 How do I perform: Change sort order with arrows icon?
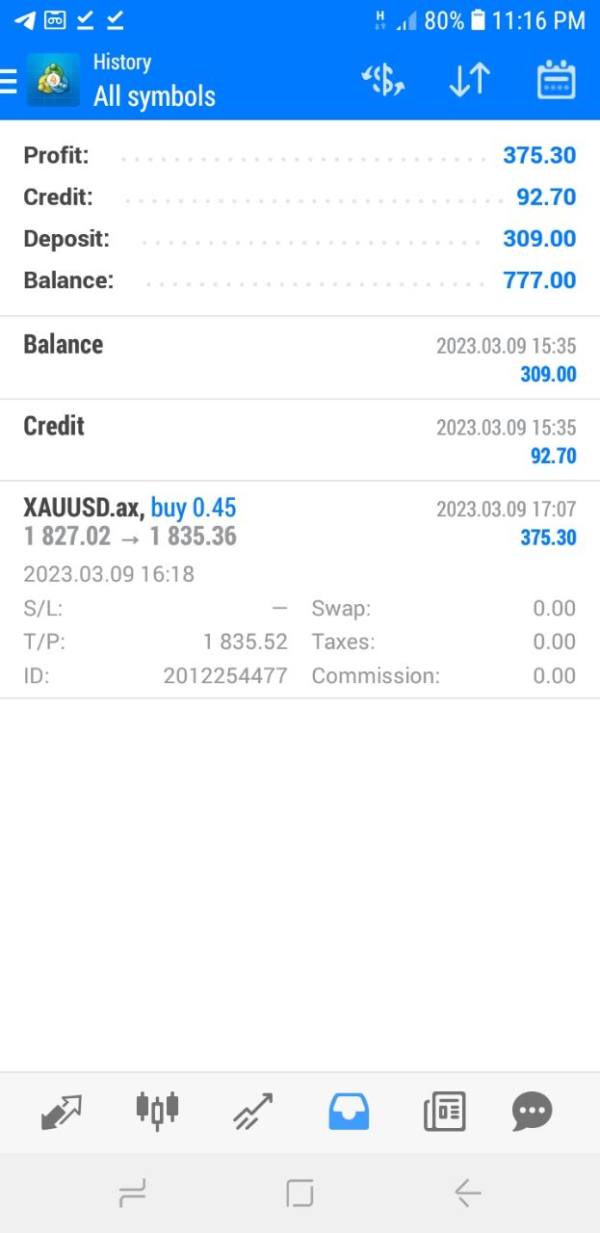click(469, 80)
